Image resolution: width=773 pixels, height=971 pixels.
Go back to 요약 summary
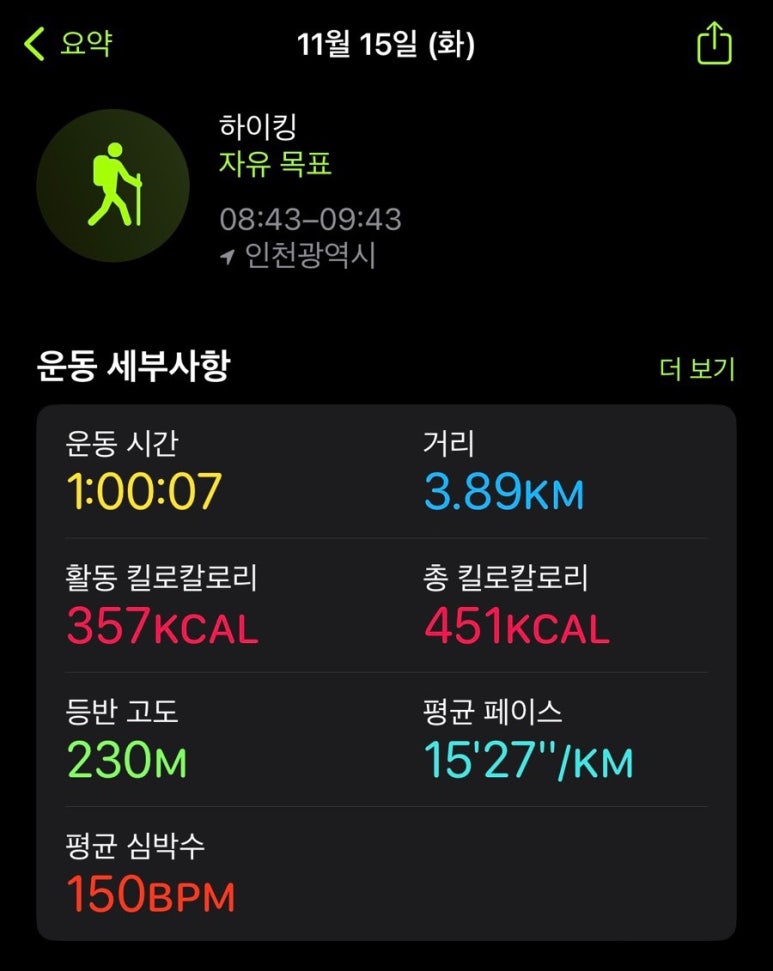[68, 44]
